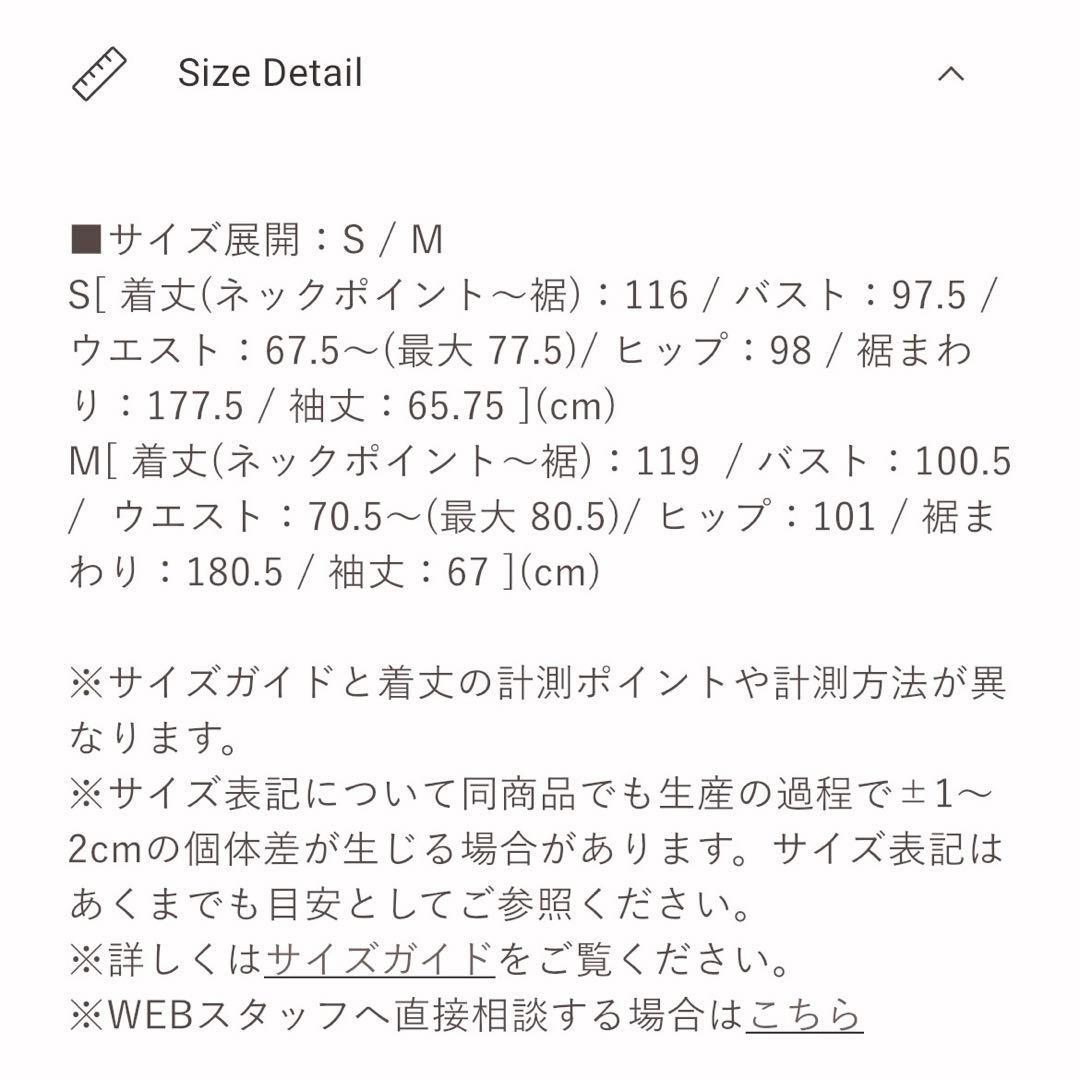
Task: Open the こちら link for WEB staff consultation
Action: point(804,1015)
